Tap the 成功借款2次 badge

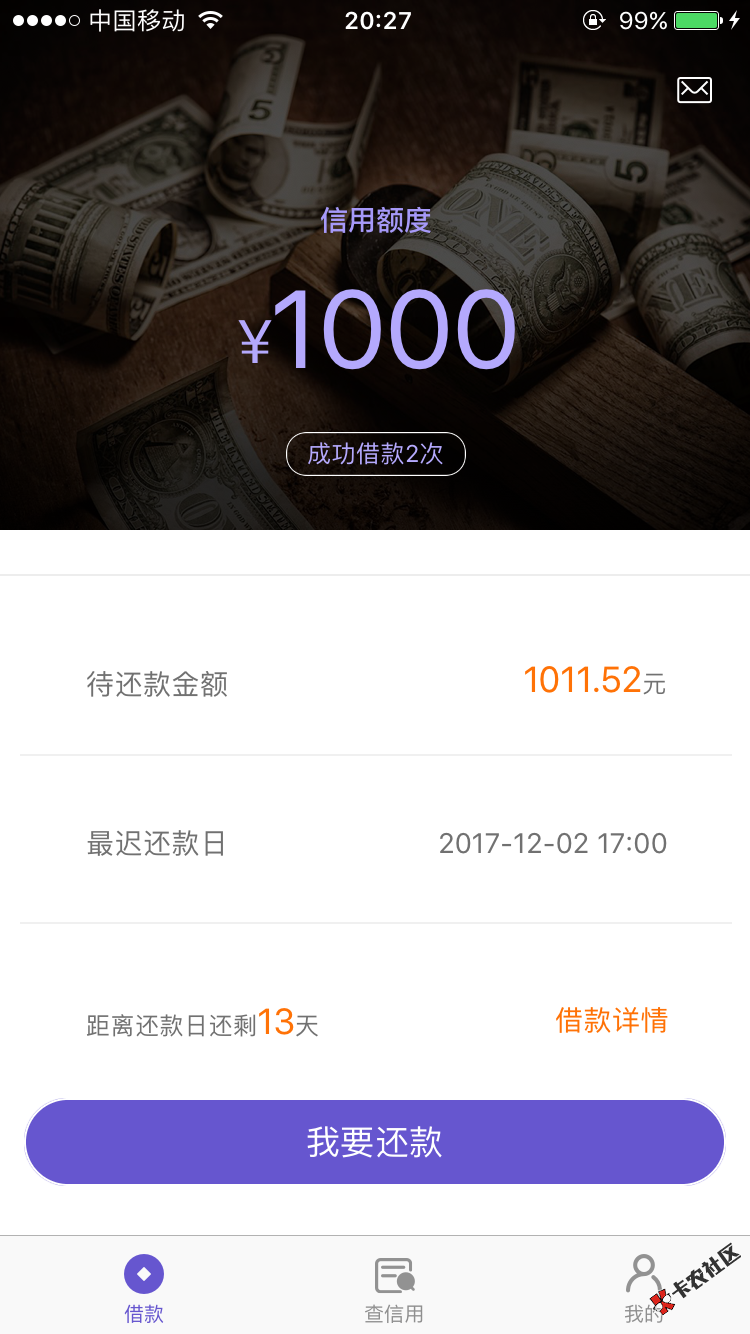click(375, 454)
